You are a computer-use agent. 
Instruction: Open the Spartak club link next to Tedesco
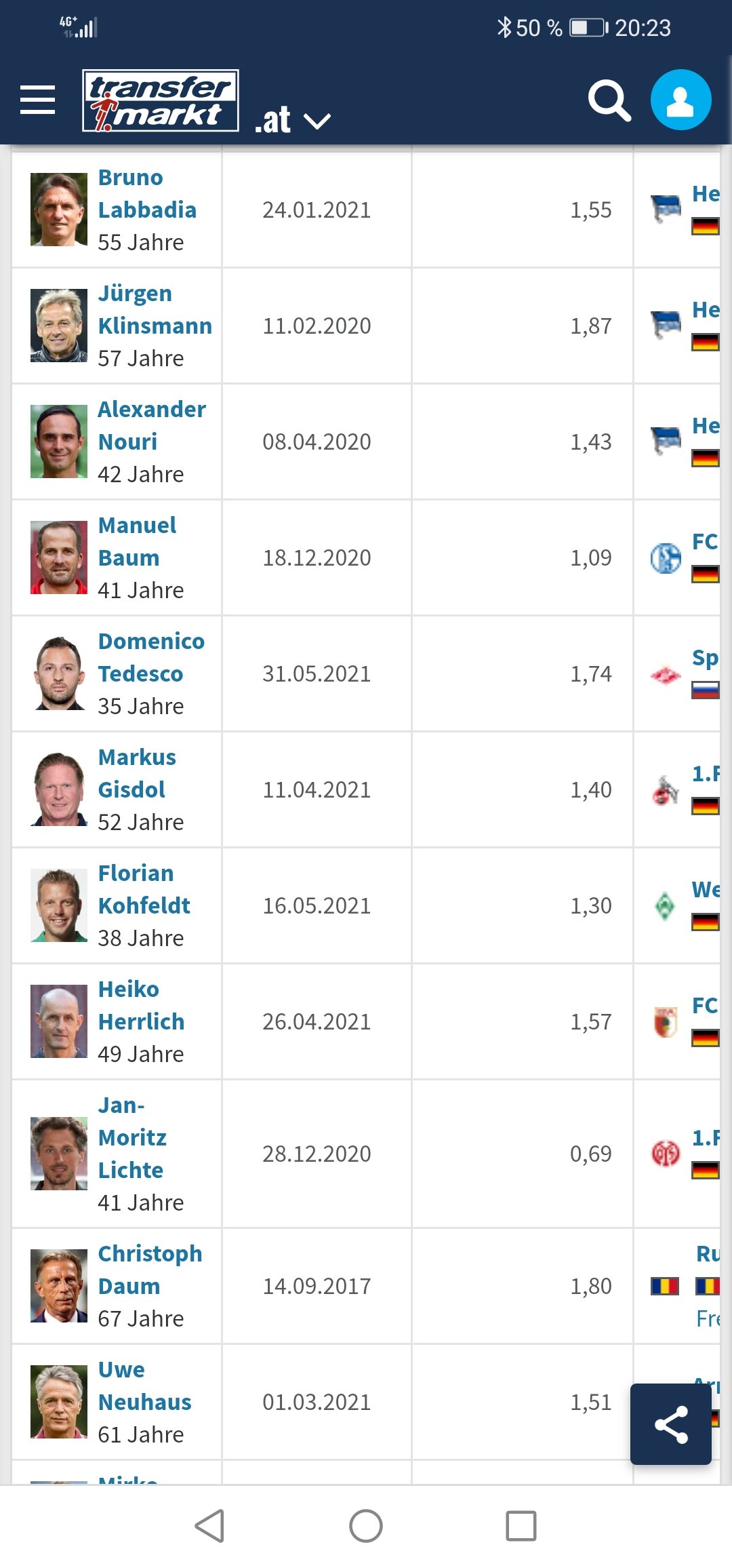(x=705, y=658)
